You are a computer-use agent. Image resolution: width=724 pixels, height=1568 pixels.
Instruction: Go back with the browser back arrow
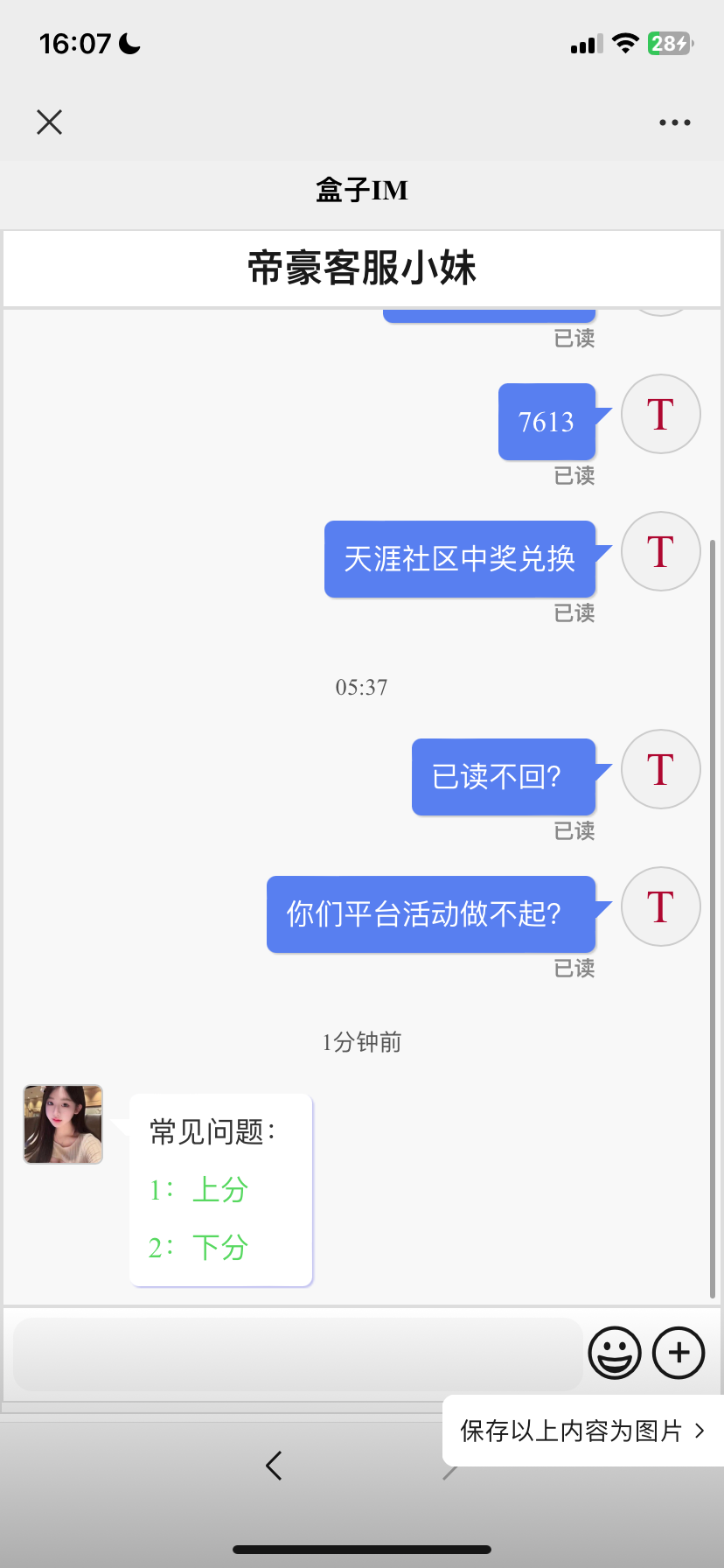click(274, 1465)
